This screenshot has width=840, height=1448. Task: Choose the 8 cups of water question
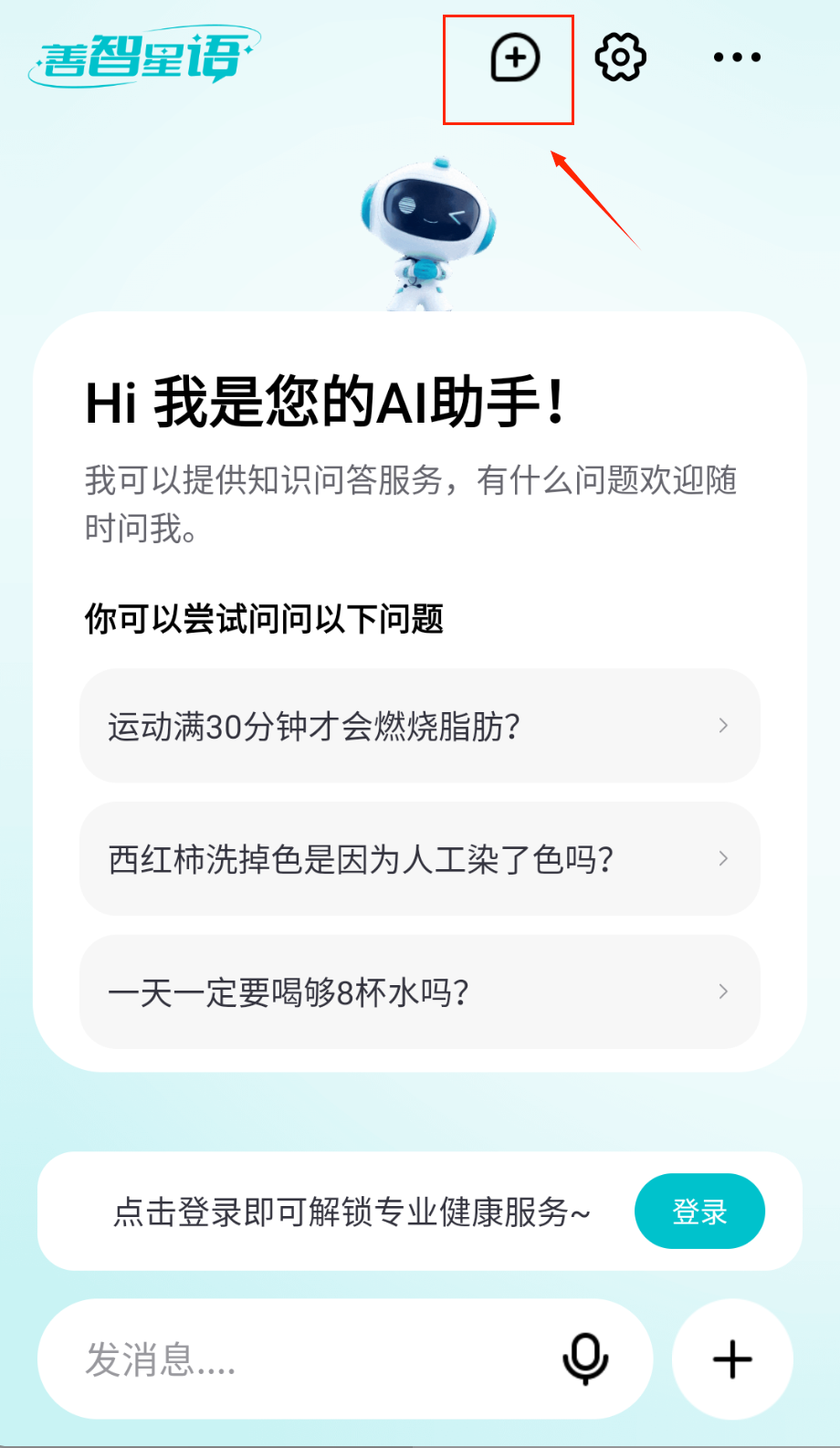click(x=419, y=992)
